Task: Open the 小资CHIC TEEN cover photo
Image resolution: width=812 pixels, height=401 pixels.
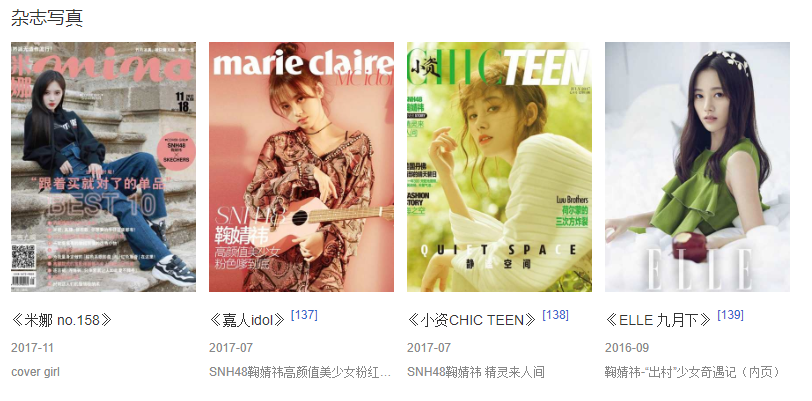Action: pyautogui.click(x=499, y=166)
